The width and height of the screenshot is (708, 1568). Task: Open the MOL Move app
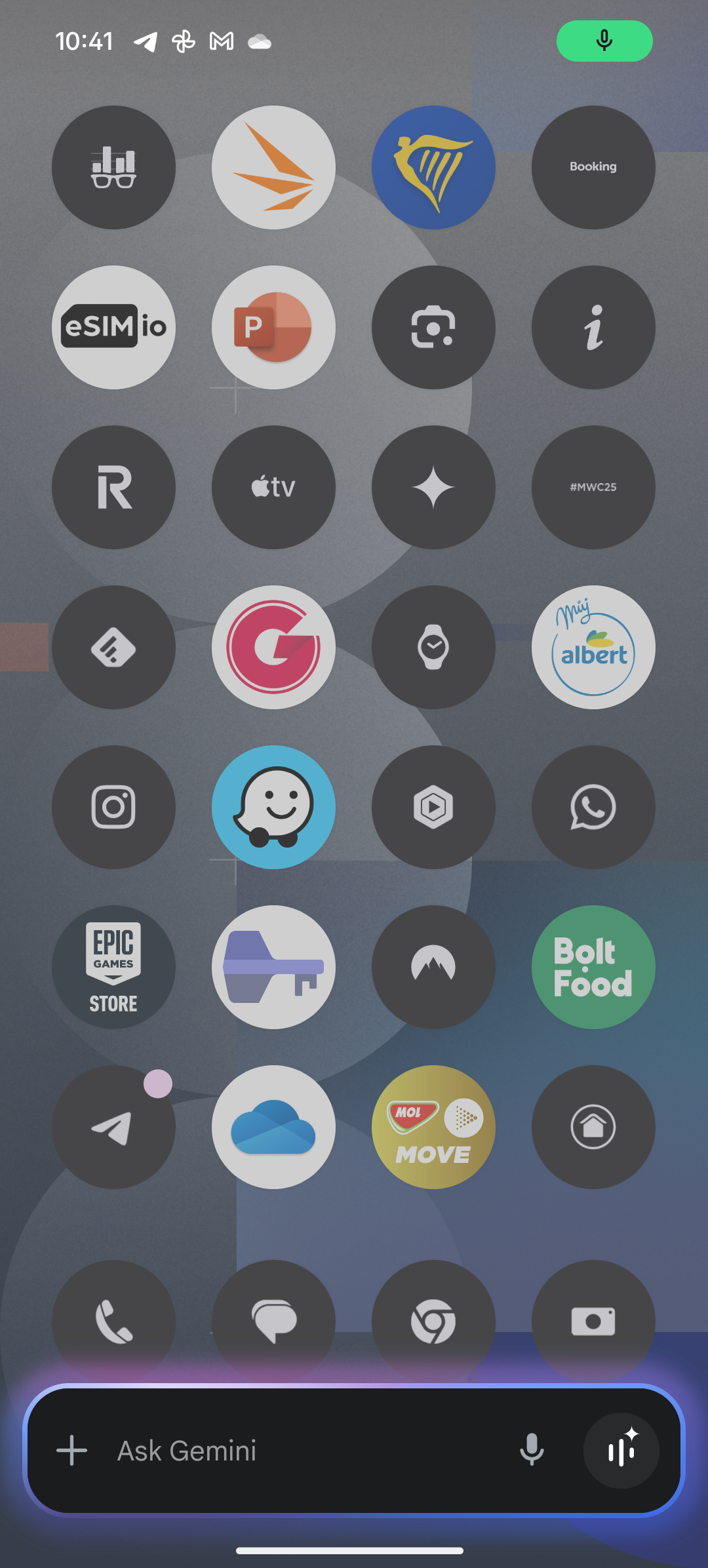tap(433, 1126)
